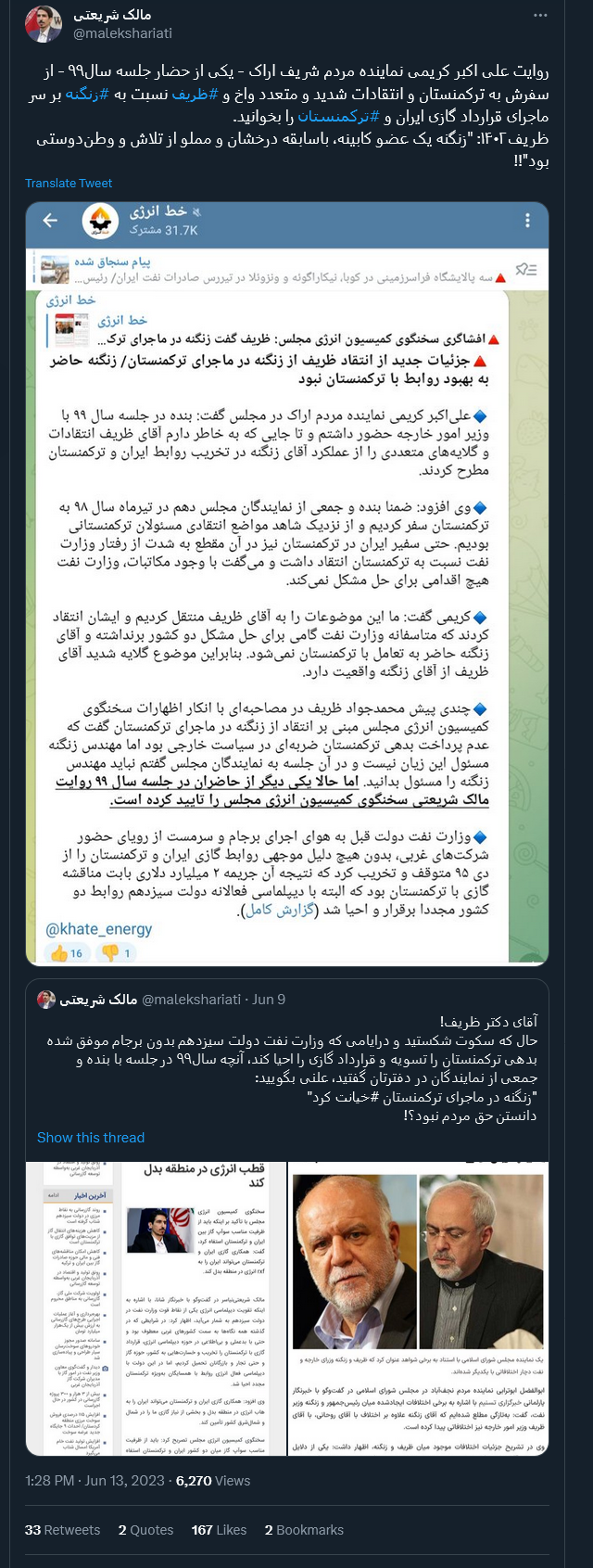
Task: Open the attached Telegram screenshot image
Action: tap(287, 584)
